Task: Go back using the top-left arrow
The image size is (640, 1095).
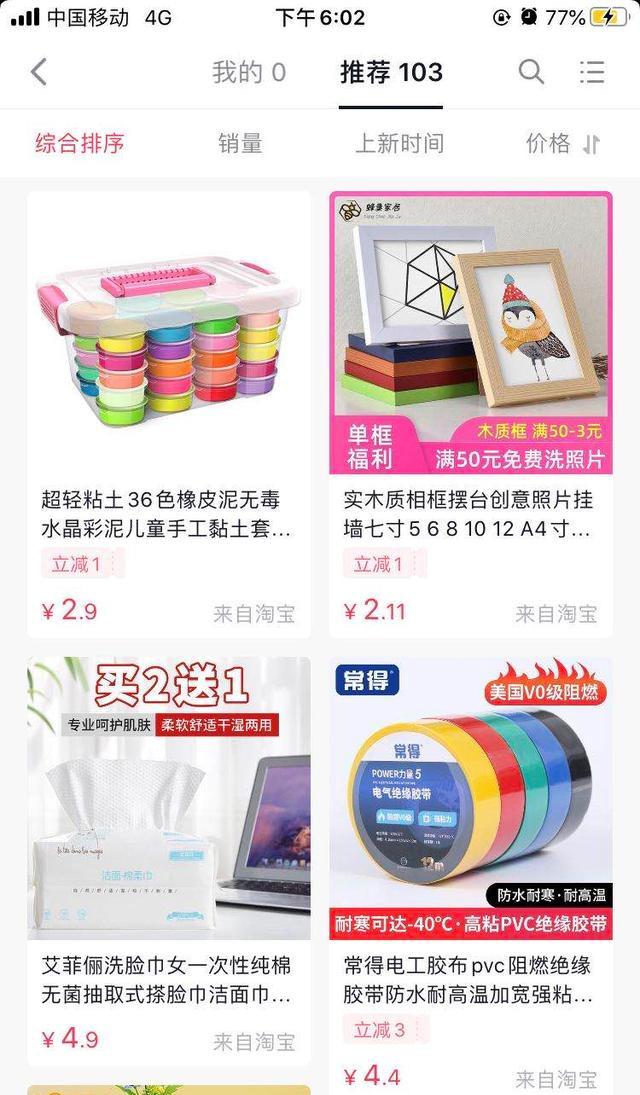Action: point(39,72)
